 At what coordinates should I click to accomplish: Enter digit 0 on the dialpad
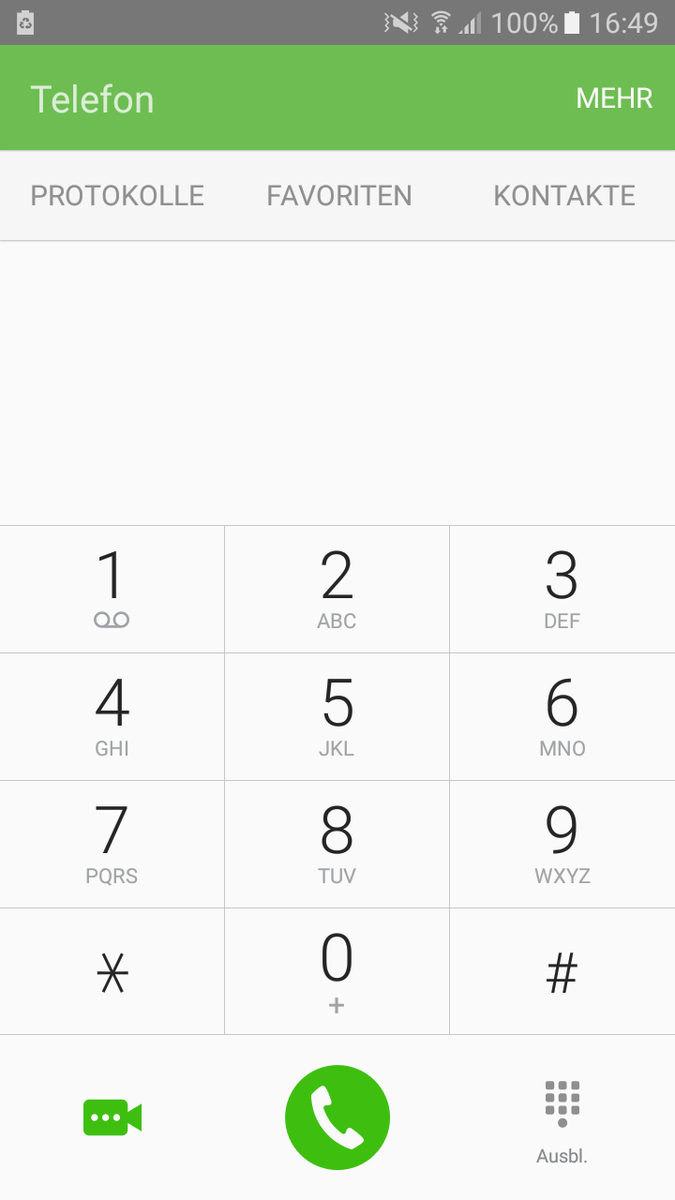point(337,971)
